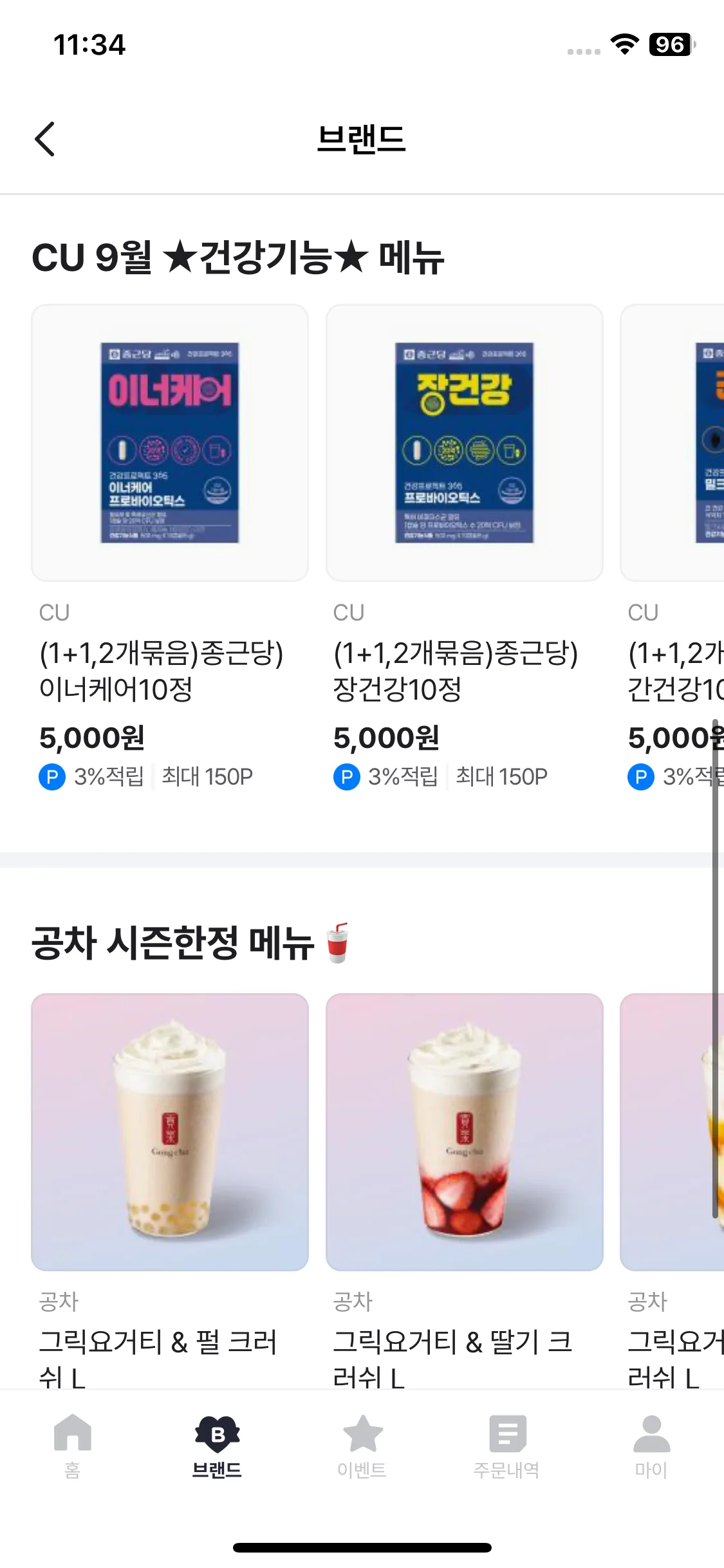Select the 브랜드 tab
Viewport: 724px width, 1568px height.
tap(218, 1446)
